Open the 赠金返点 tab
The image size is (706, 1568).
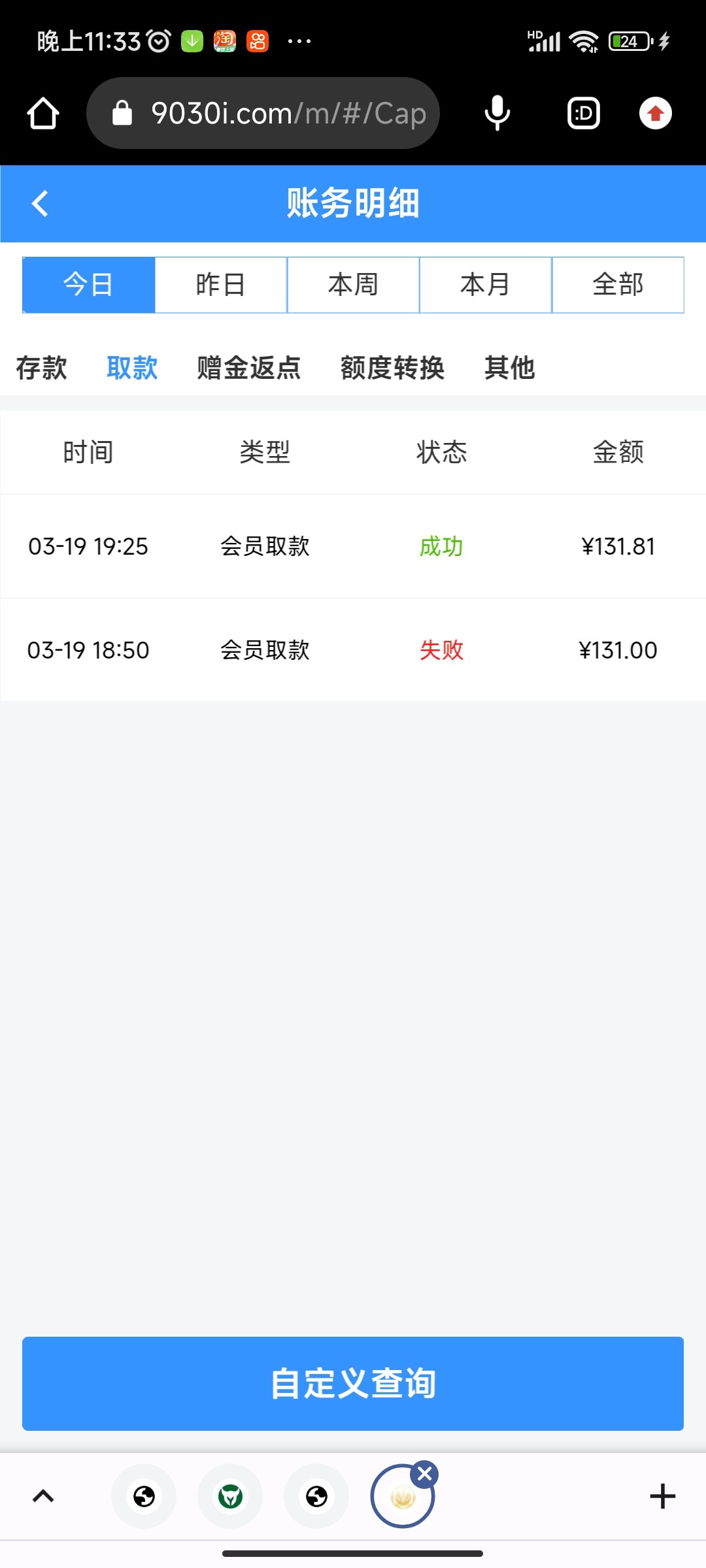248,368
